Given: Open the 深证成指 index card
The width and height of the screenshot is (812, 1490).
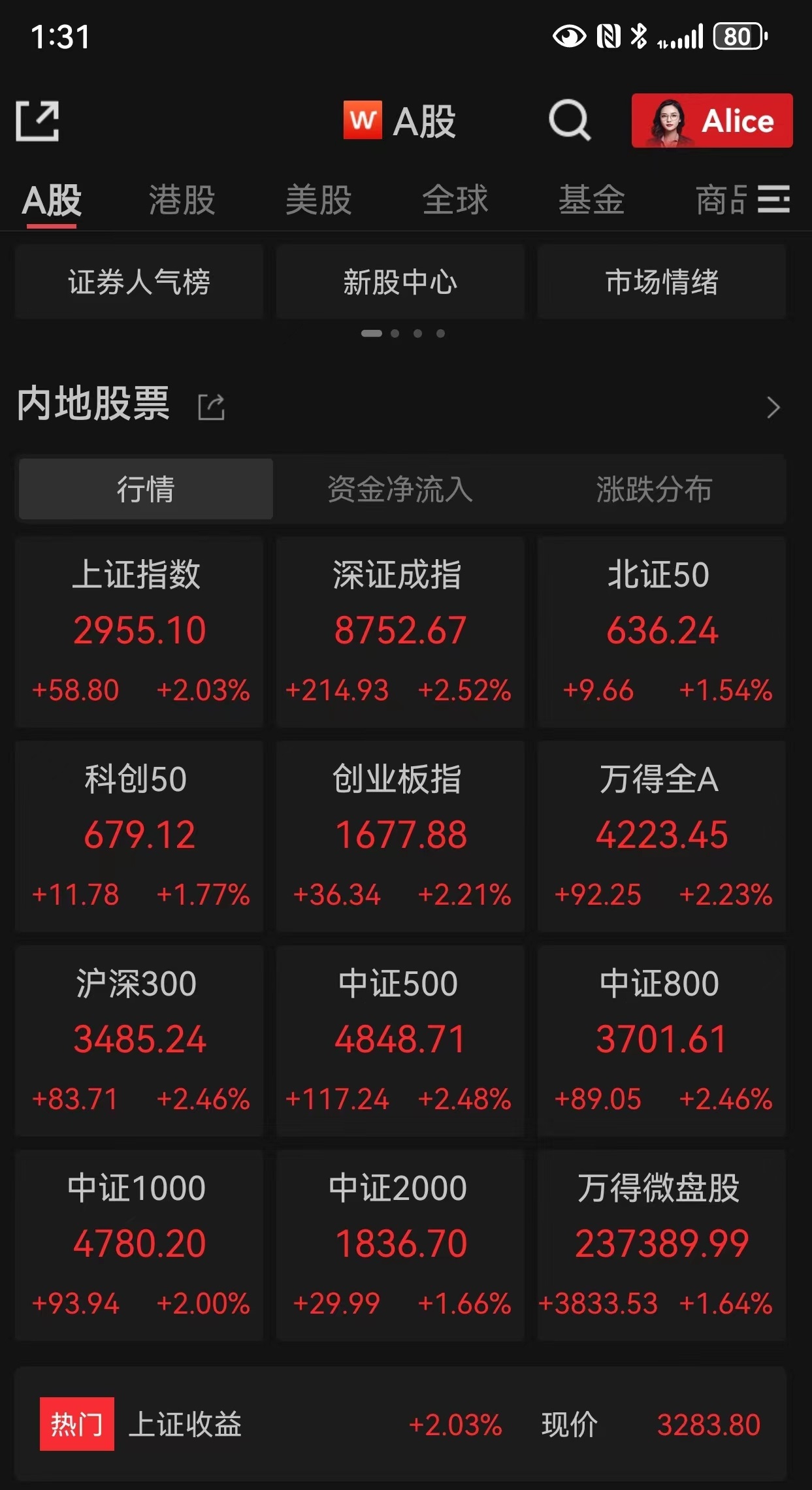Looking at the screenshot, I should 400,632.
